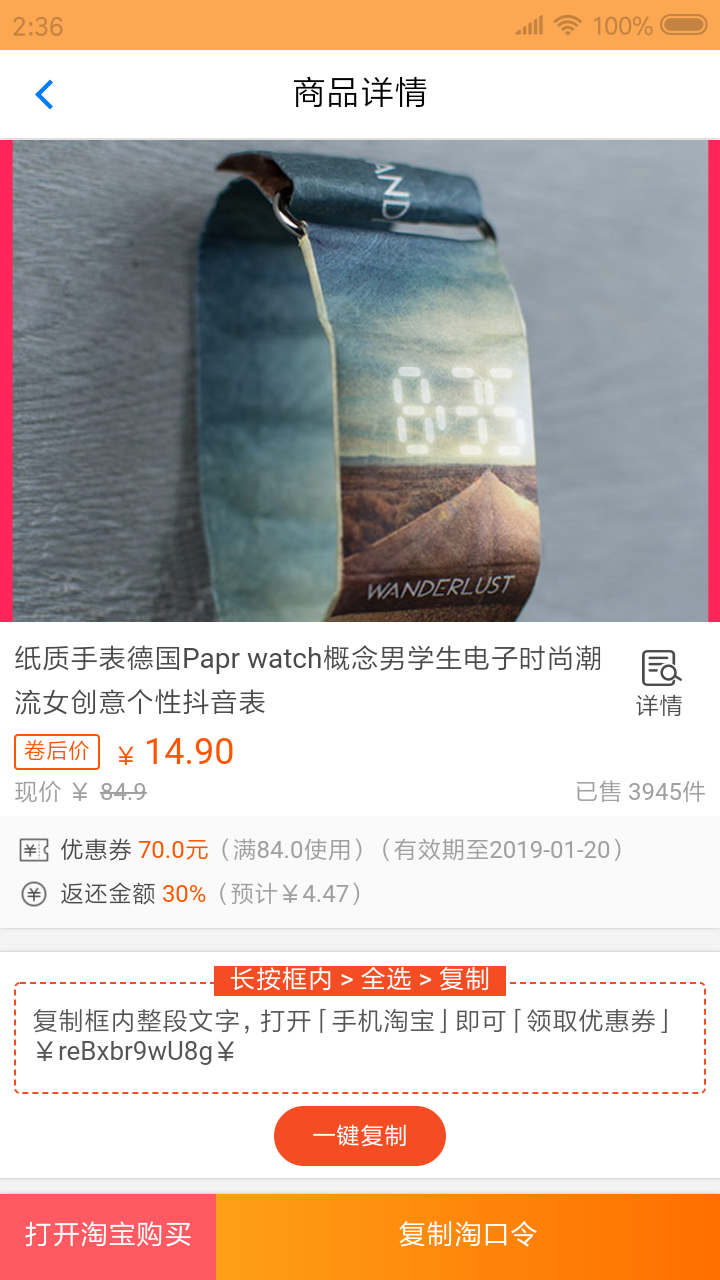This screenshot has height=1280, width=720.
Task: Click the coupon ticket icon beside 优惠券
Action: tap(33, 849)
